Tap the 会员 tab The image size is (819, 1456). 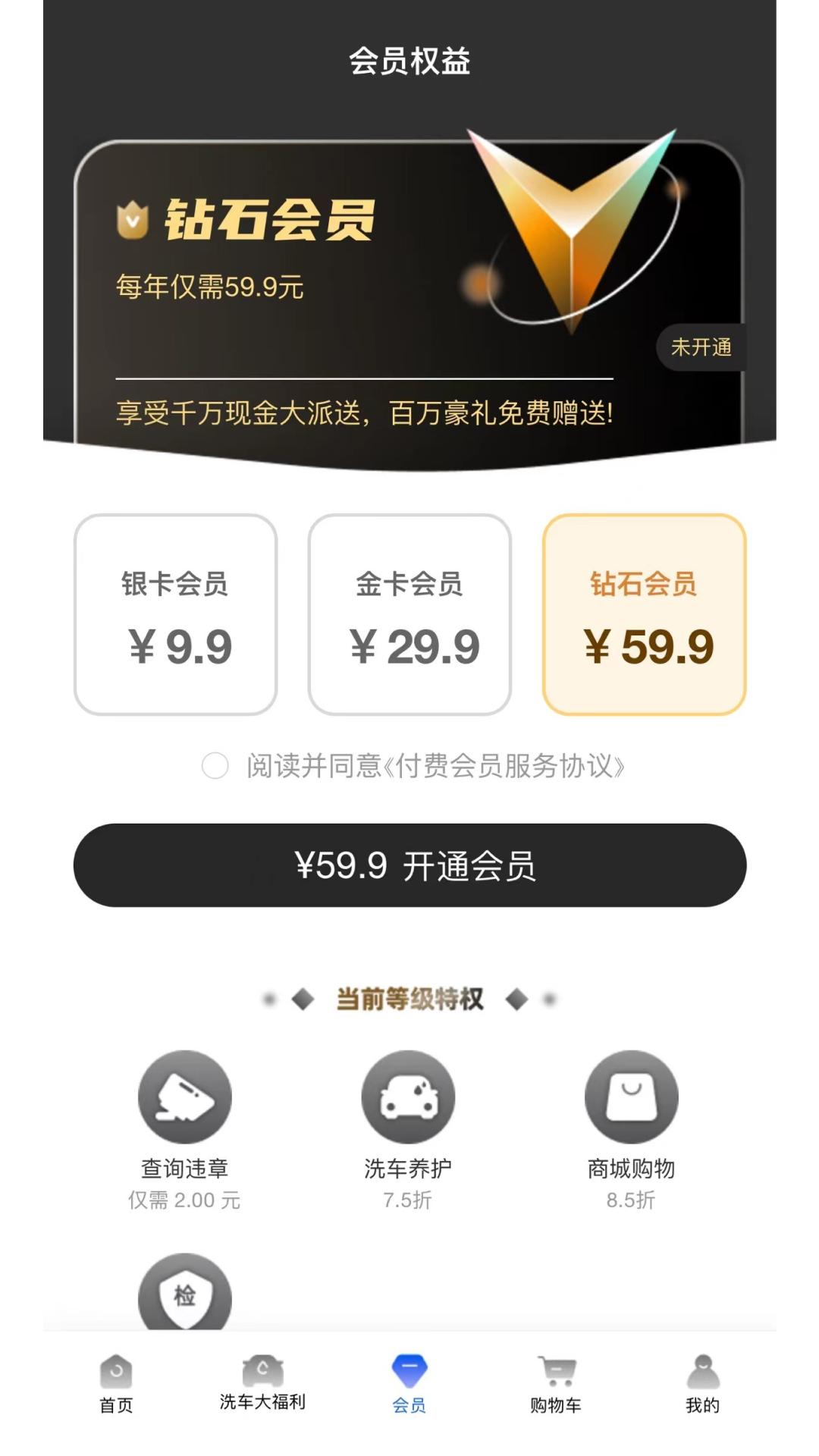409,1384
